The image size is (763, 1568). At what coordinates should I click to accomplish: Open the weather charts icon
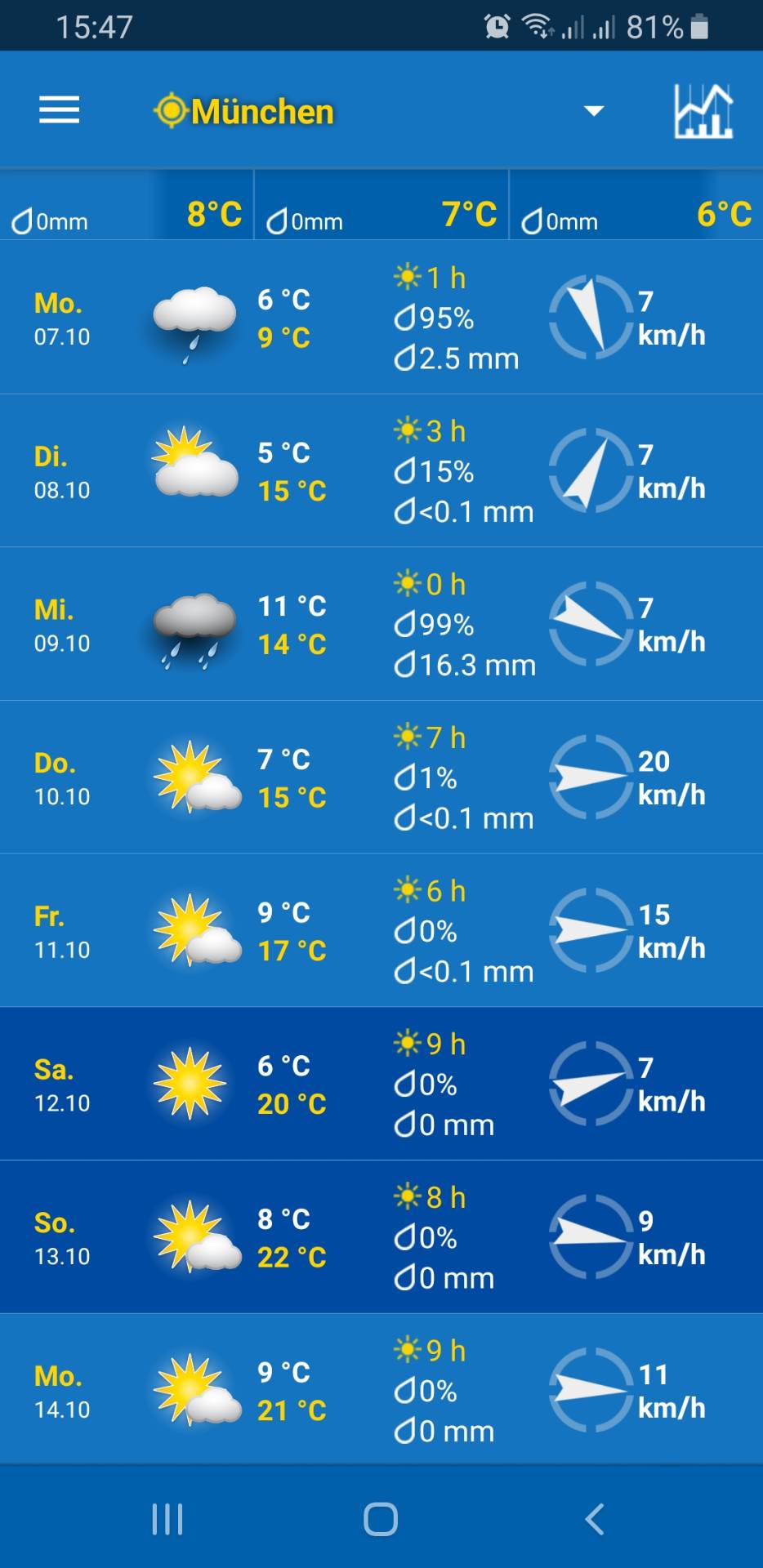point(703,112)
